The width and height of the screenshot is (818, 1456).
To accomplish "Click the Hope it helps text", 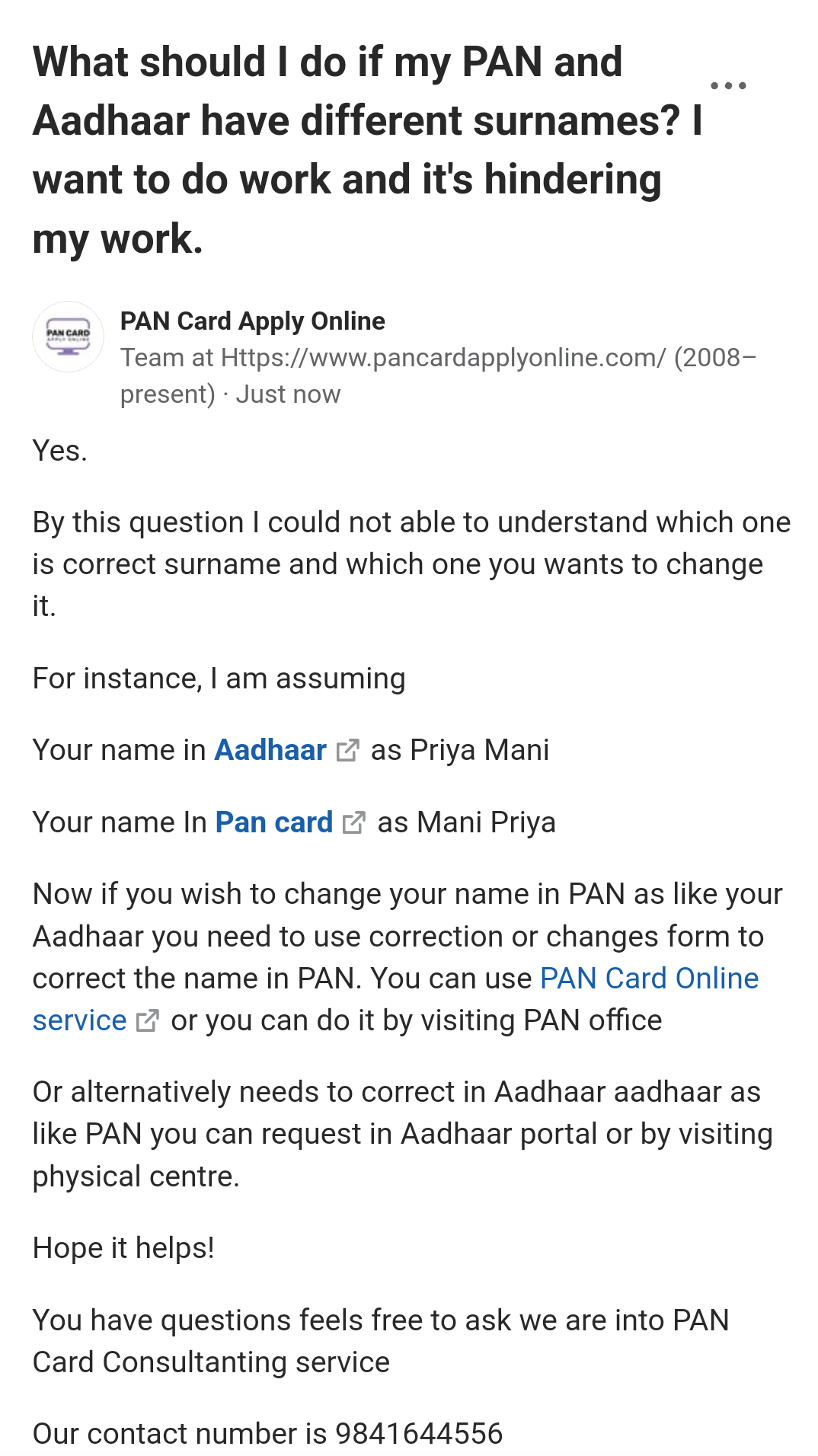I will pyautogui.click(x=123, y=1247).
